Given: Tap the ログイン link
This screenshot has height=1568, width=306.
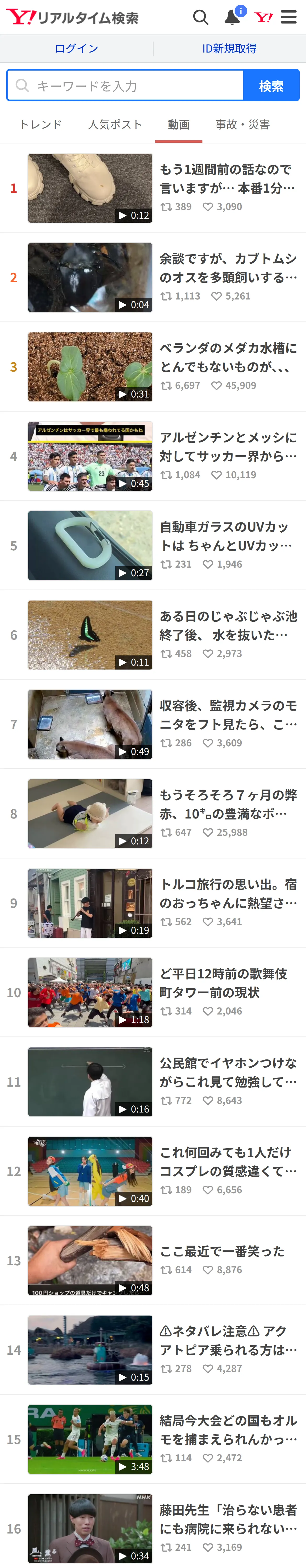Looking at the screenshot, I should pyautogui.click(x=76, y=49).
